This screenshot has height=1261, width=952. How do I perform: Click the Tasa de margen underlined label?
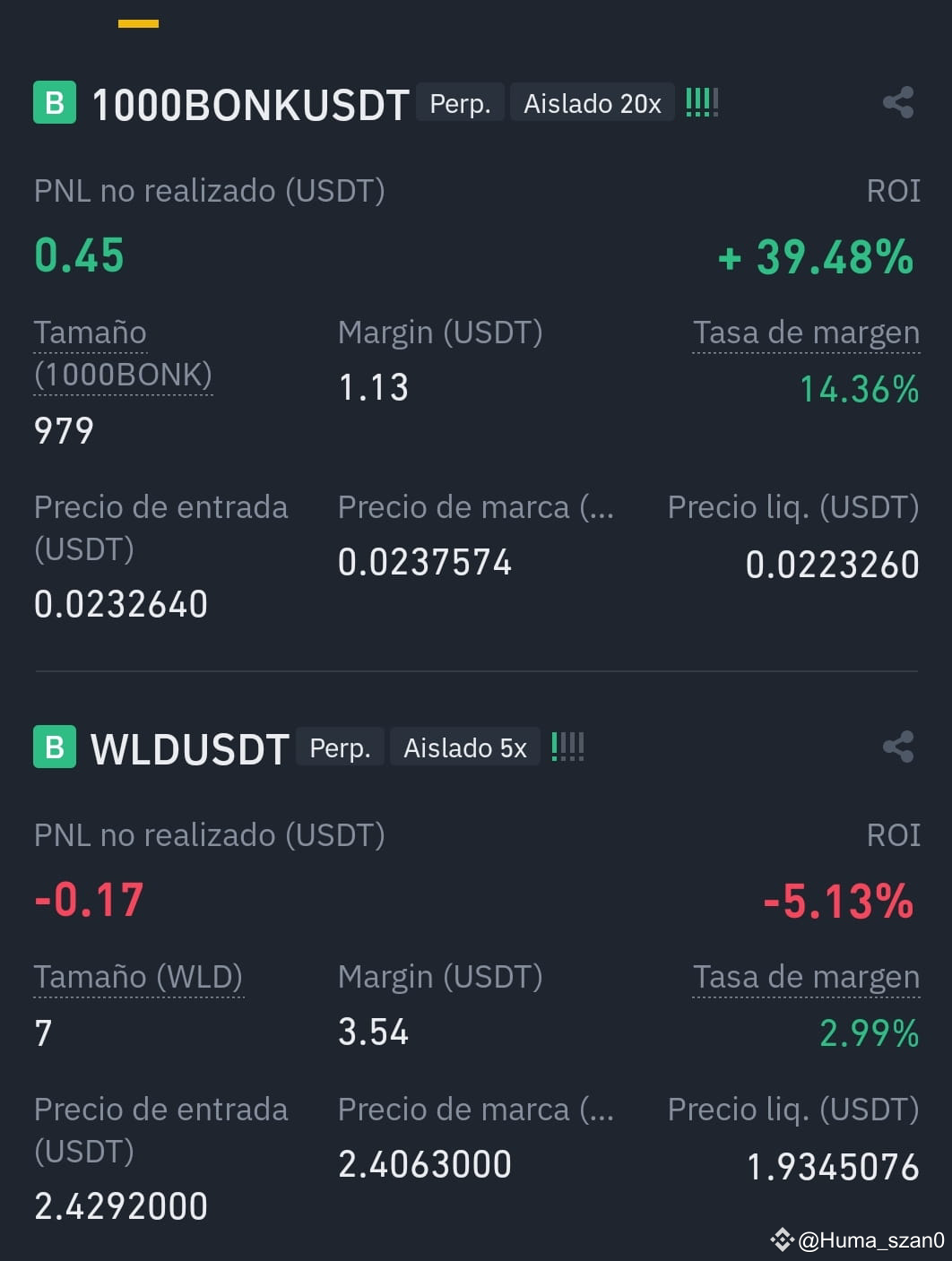click(x=805, y=332)
